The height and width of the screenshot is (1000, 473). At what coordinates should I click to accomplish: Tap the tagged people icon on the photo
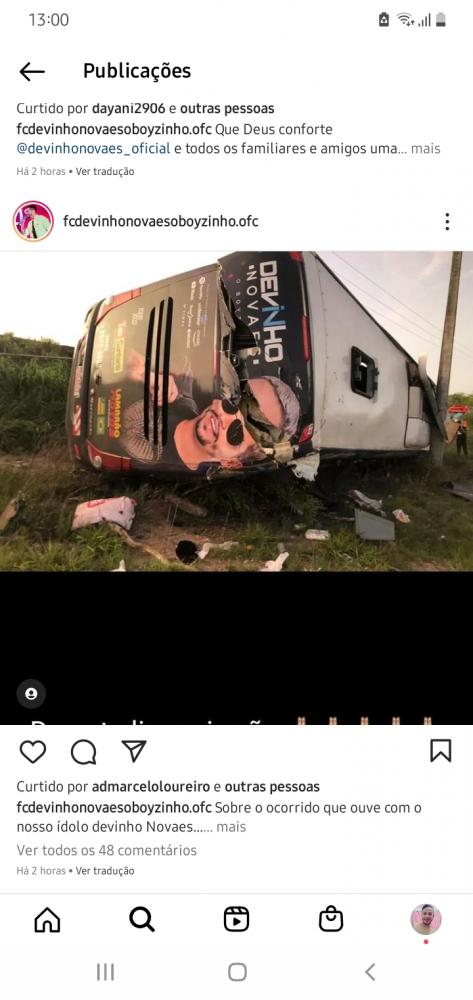pyautogui.click(x=31, y=693)
